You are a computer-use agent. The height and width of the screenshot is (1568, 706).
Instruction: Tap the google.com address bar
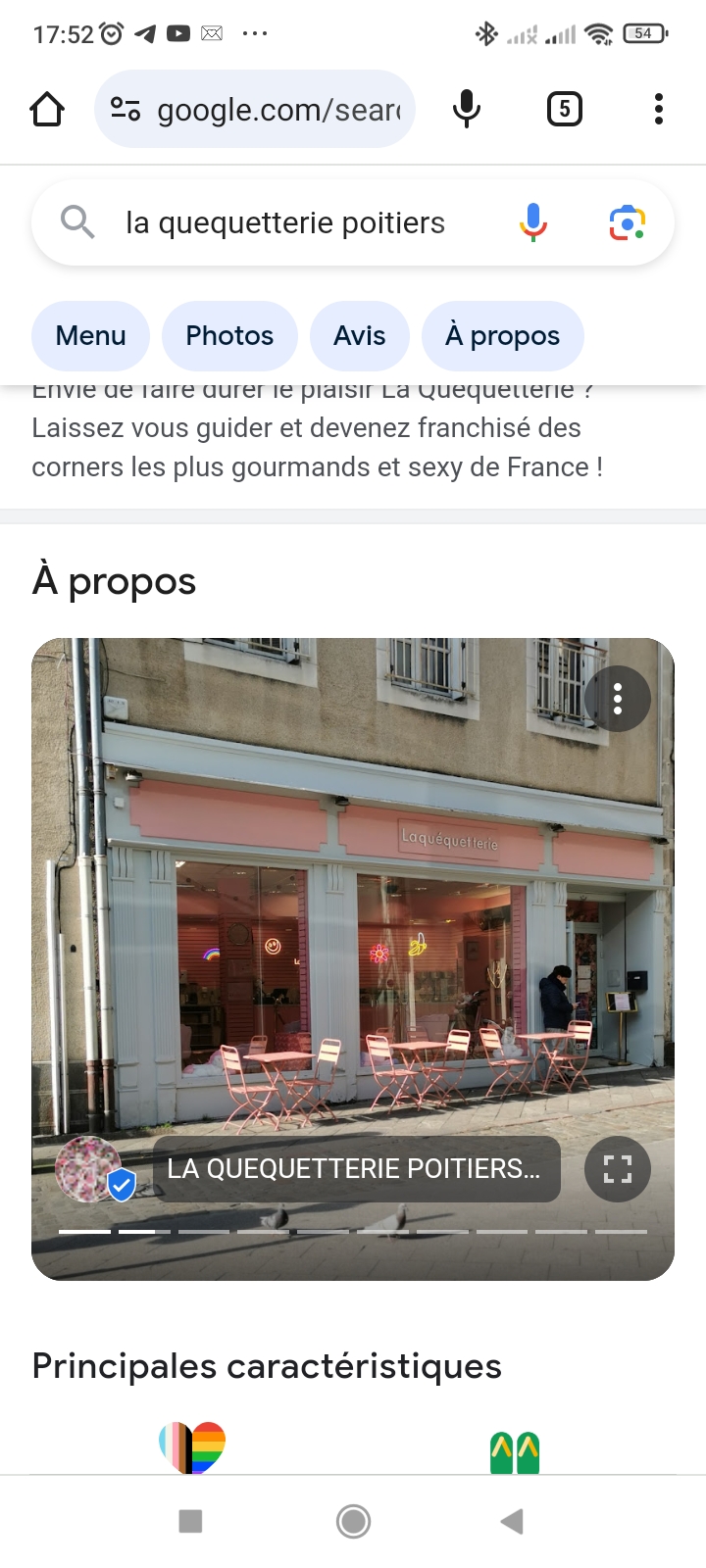click(255, 110)
